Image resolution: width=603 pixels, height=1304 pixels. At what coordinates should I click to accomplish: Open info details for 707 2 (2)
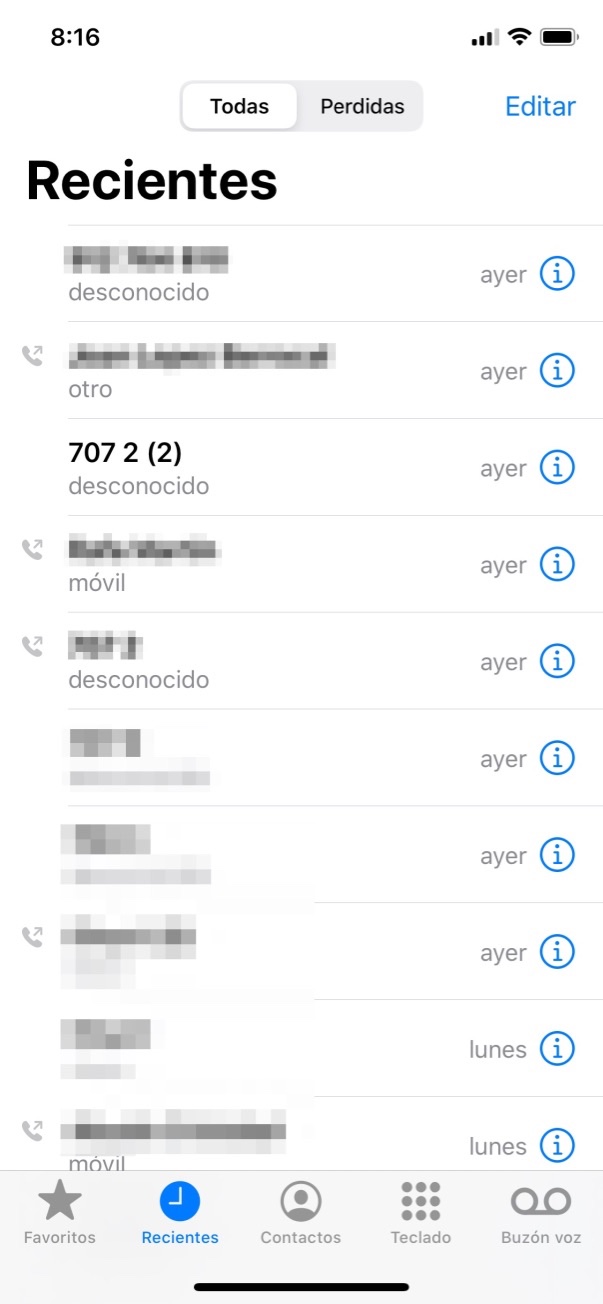point(557,468)
